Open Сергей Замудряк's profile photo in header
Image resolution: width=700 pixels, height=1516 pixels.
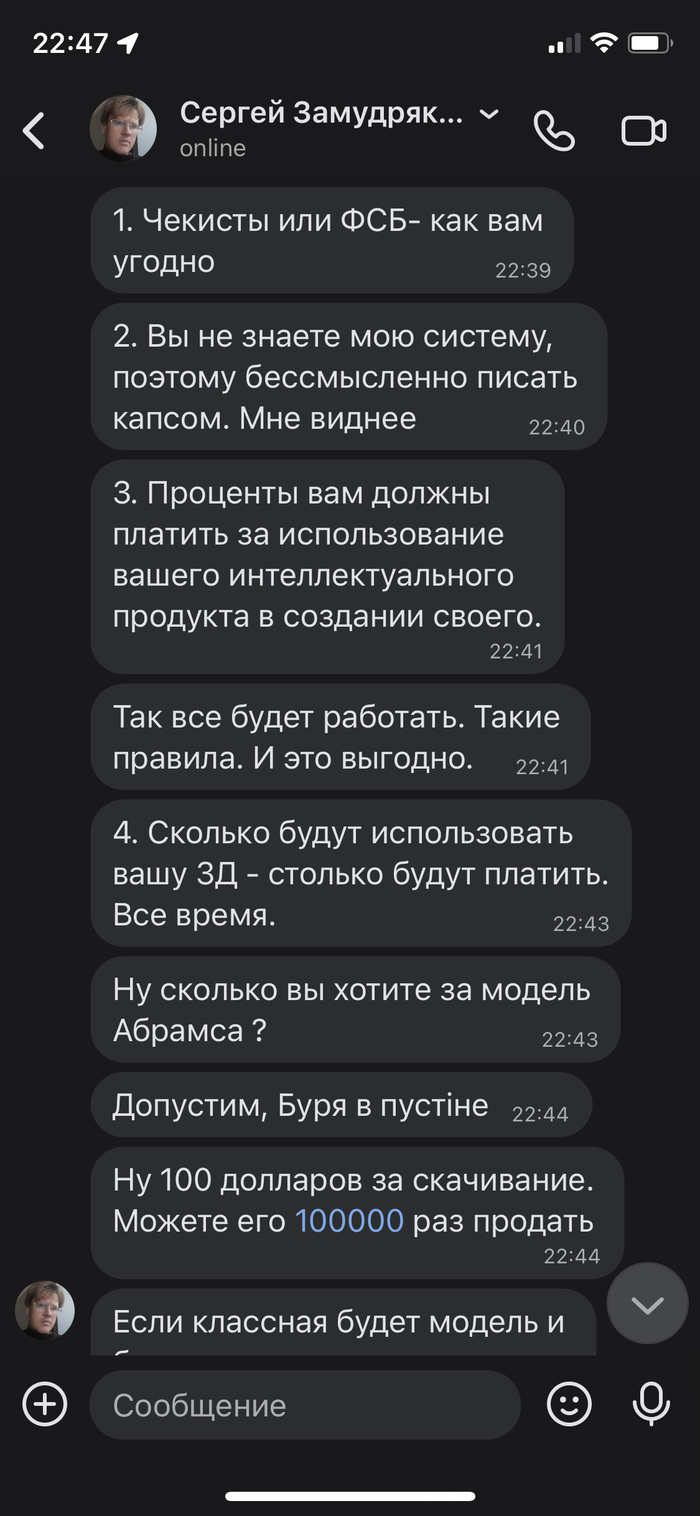tap(123, 129)
